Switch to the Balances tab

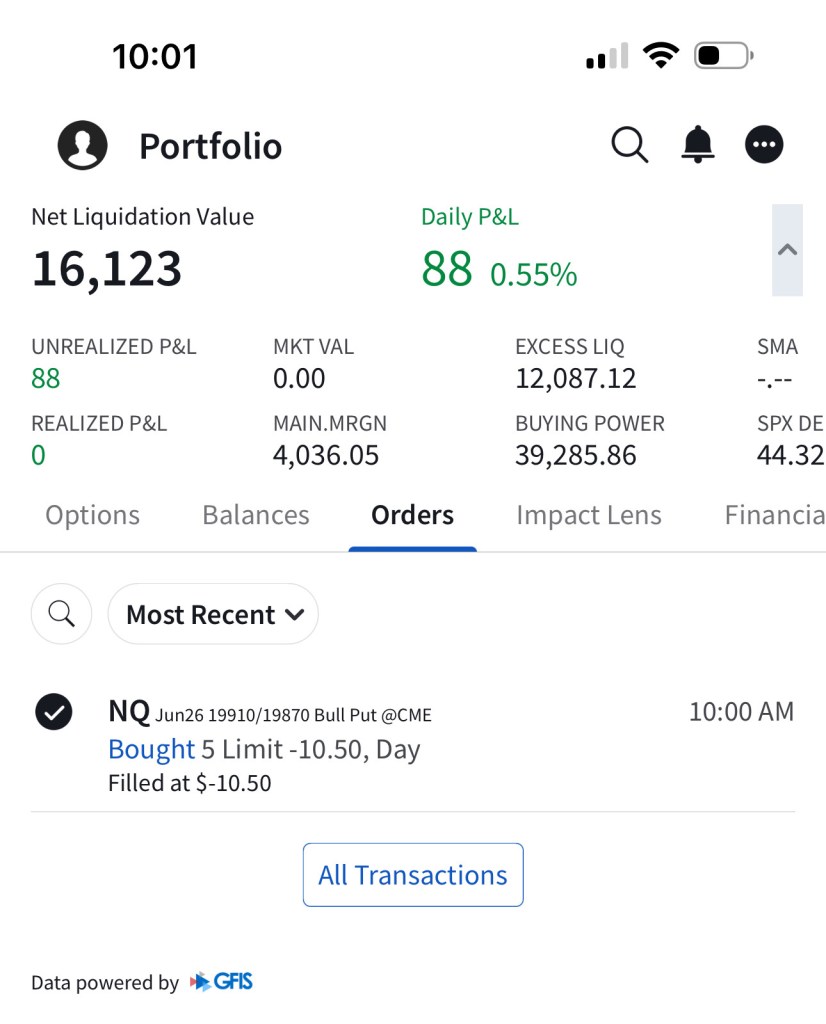point(255,515)
